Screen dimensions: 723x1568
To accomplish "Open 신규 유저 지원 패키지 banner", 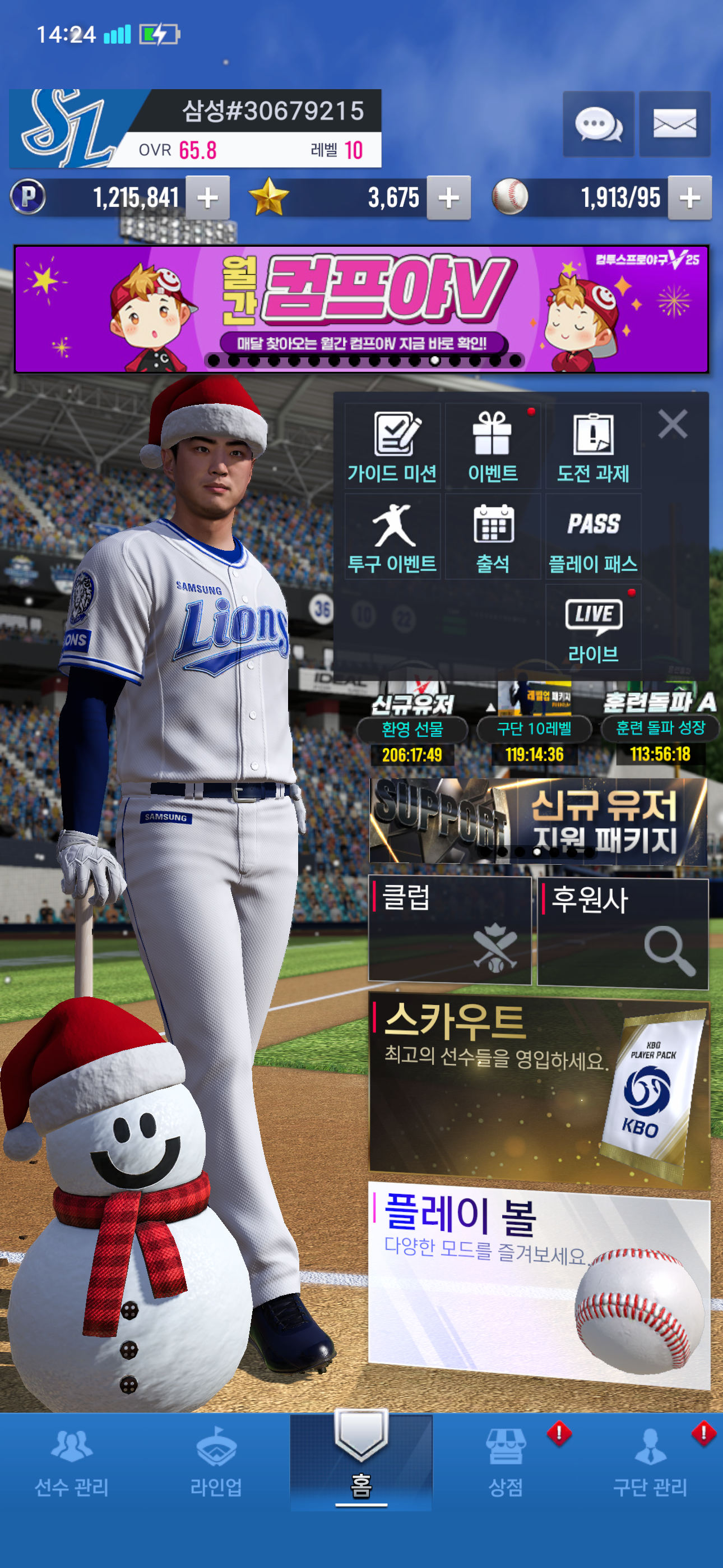I will [539, 820].
